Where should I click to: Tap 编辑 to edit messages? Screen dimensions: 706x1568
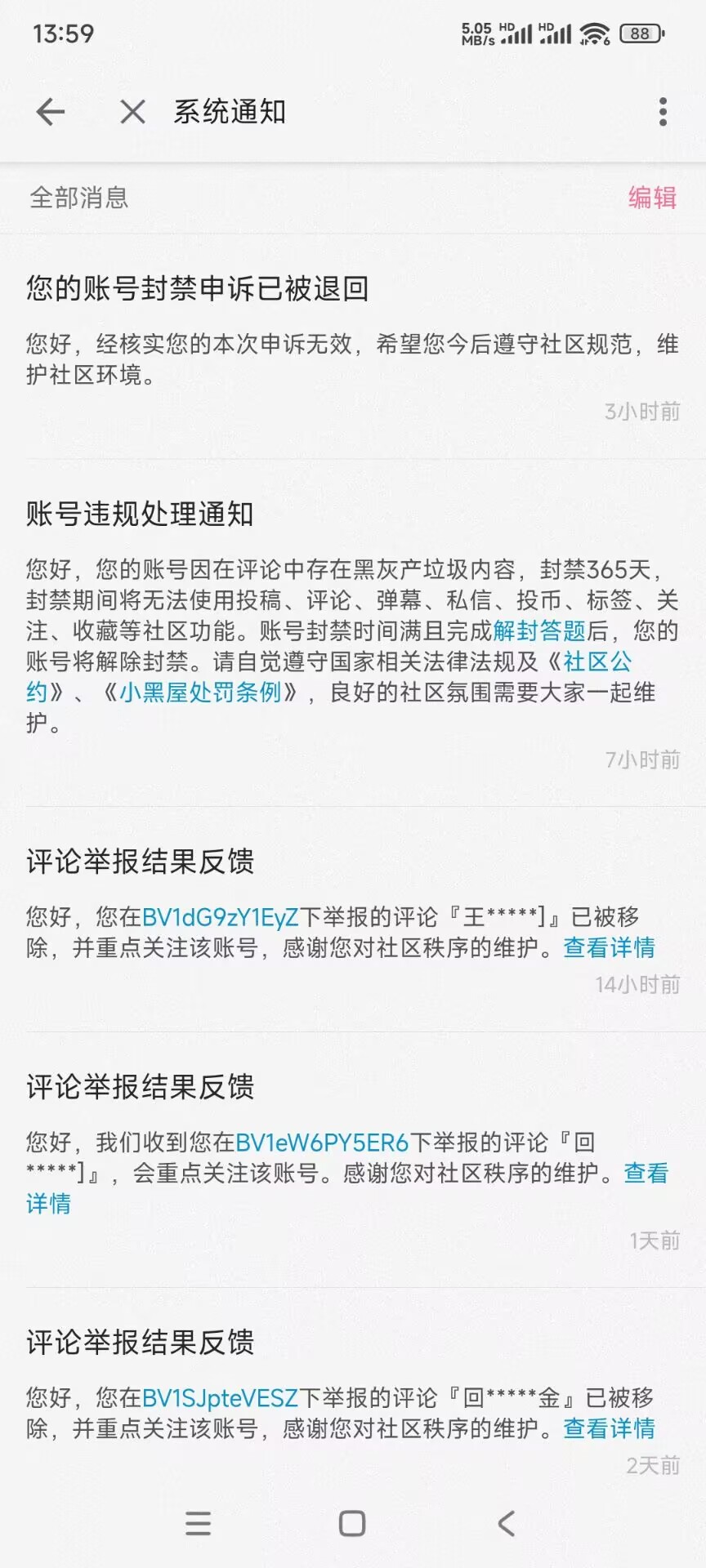pos(652,198)
